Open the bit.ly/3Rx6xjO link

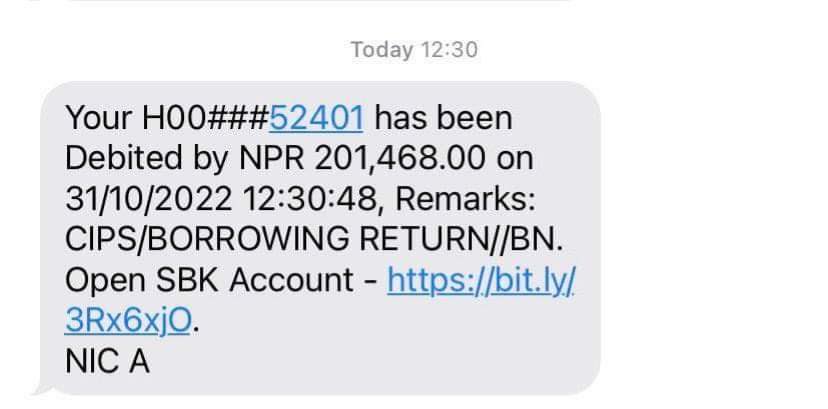coord(480,281)
